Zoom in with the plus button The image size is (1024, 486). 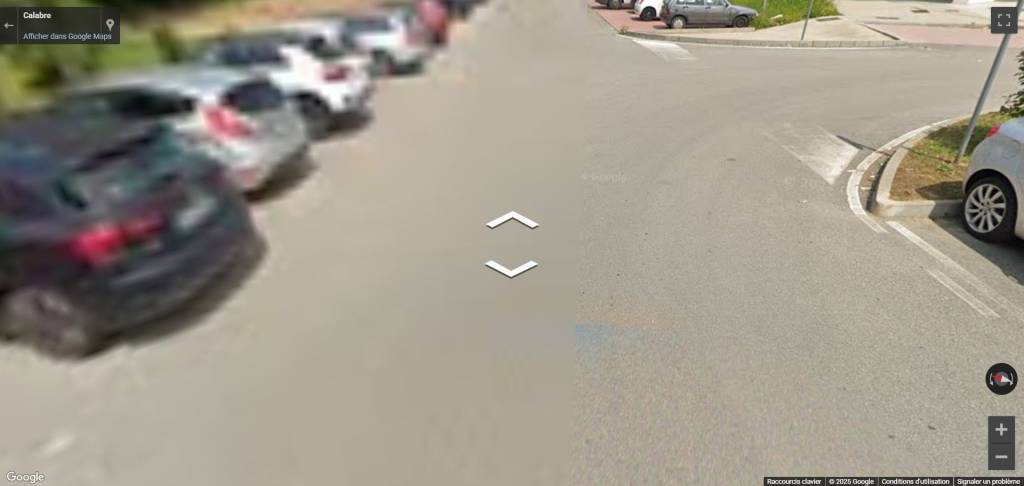(x=1001, y=430)
